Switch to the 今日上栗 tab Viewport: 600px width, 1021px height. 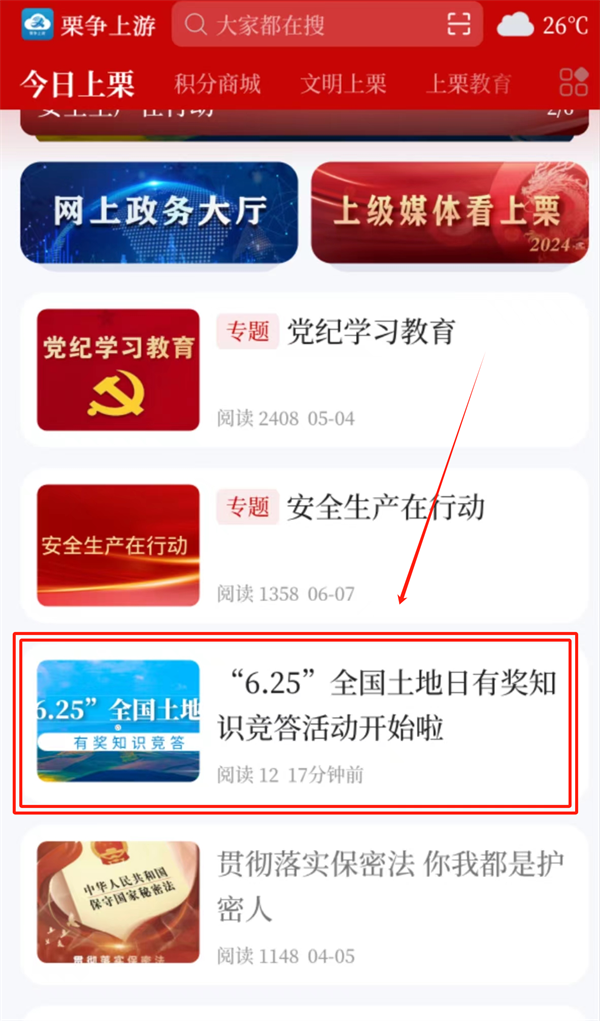pos(76,83)
